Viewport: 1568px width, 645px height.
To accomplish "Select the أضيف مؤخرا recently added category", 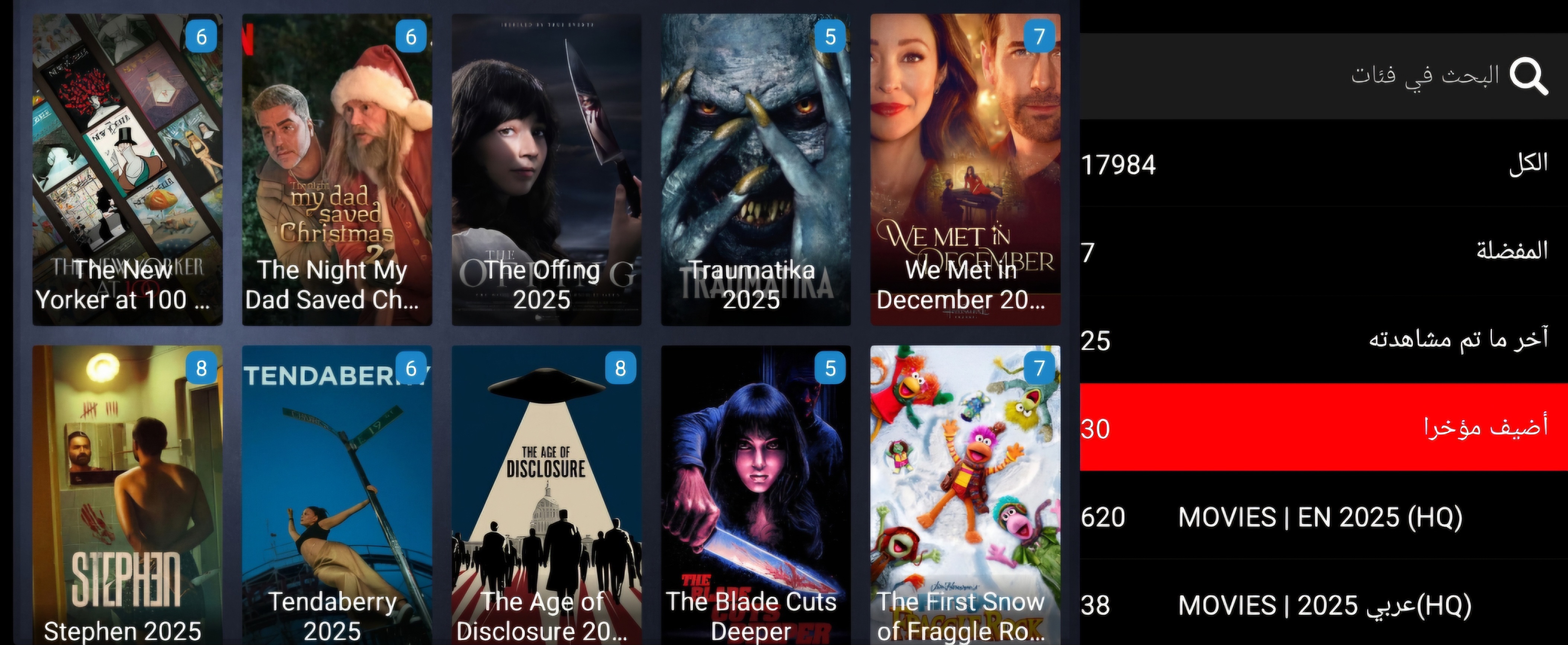I will pos(1323,428).
